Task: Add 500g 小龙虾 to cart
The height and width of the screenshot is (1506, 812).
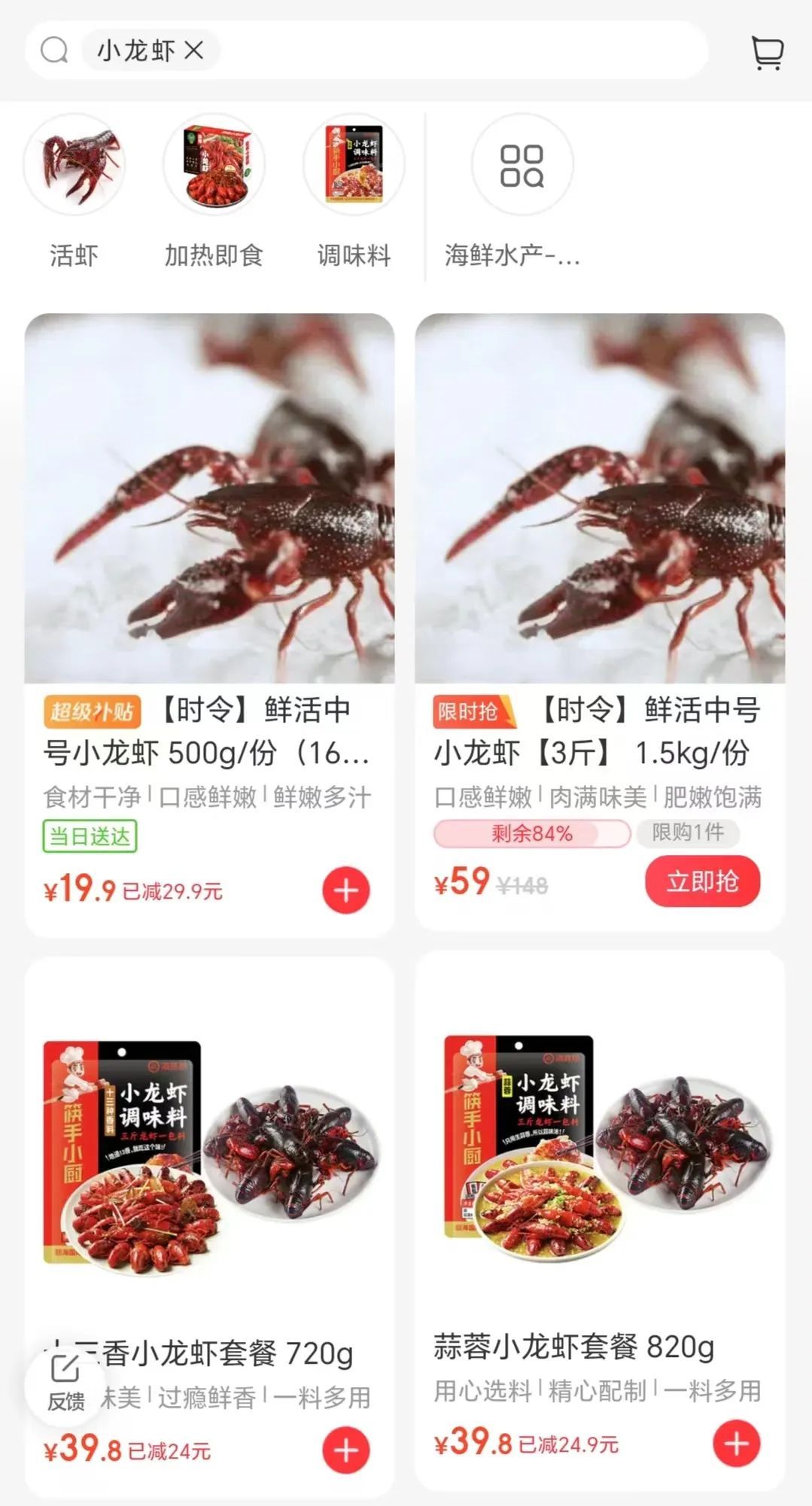Action: pyautogui.click(x=345, y=890)
